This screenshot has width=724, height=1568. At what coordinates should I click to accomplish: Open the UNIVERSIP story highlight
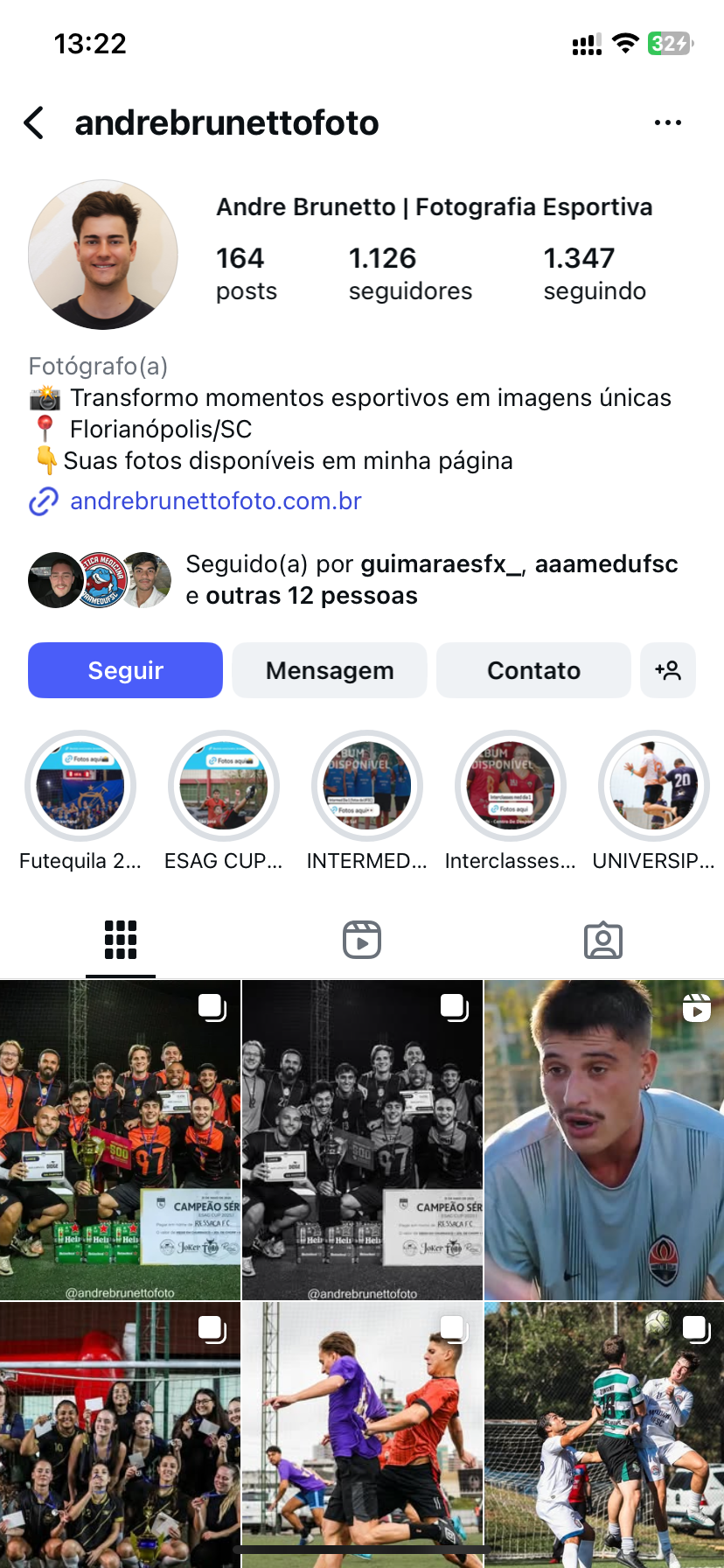(654, 786)
